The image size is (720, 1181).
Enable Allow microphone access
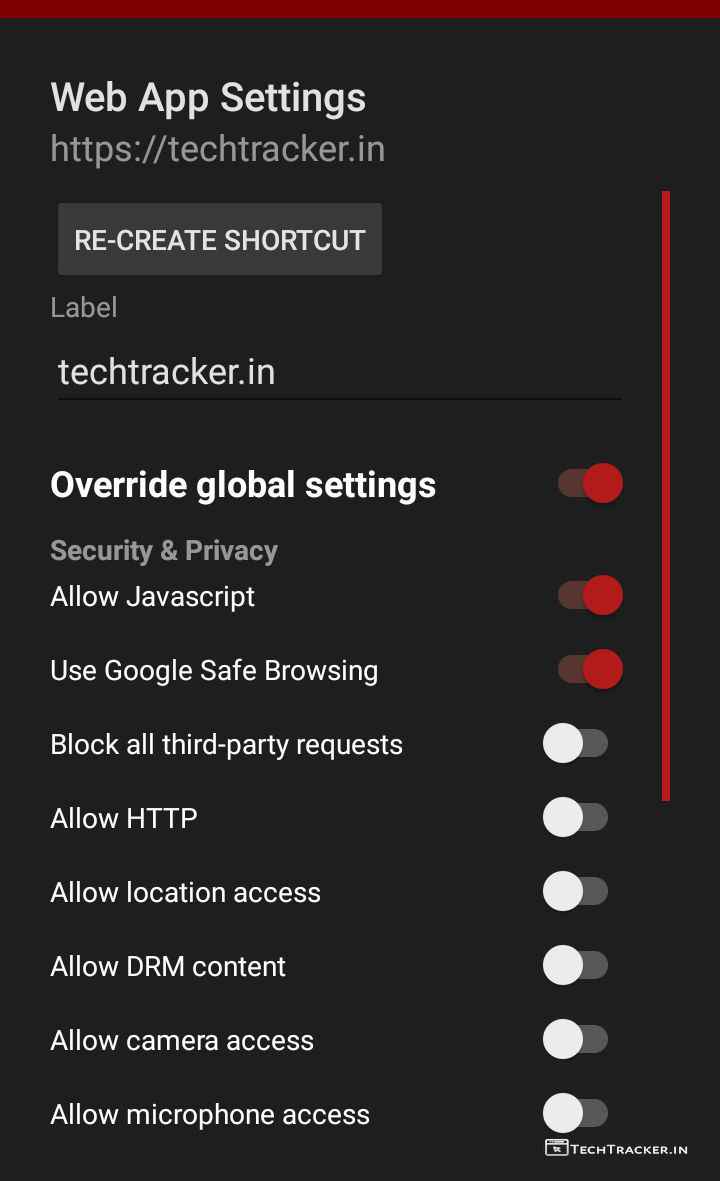tap(576, 1114)
